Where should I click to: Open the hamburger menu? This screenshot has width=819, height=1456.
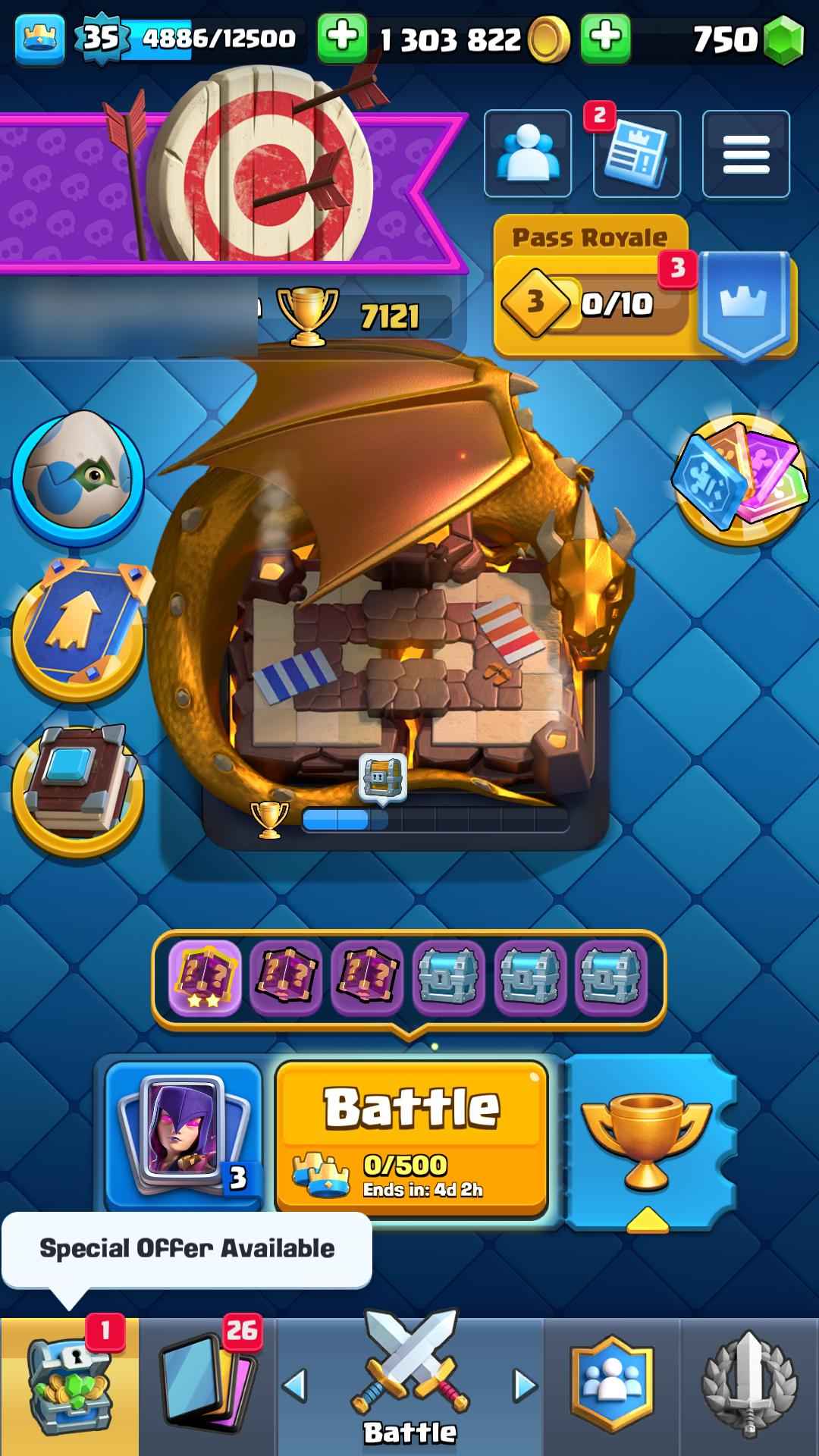click(746, 154)
